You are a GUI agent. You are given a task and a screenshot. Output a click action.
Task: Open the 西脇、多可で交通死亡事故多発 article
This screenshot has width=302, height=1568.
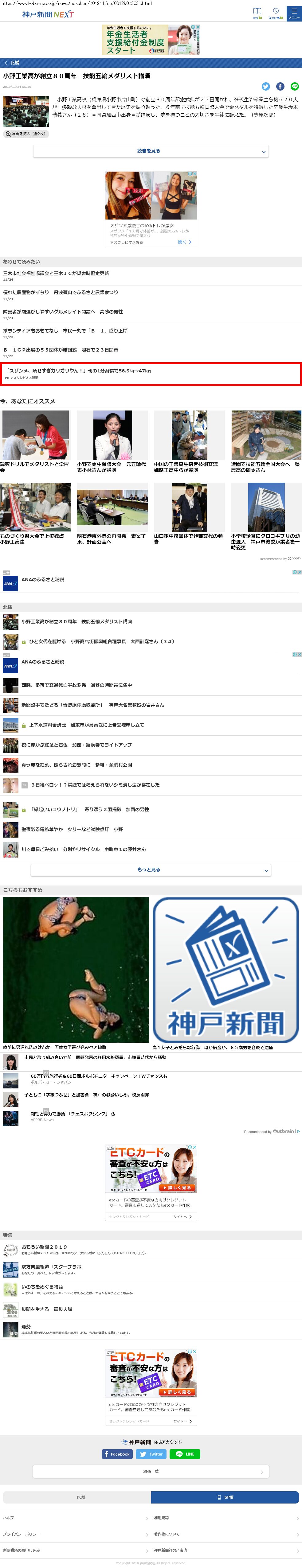(x=77, y=685)
